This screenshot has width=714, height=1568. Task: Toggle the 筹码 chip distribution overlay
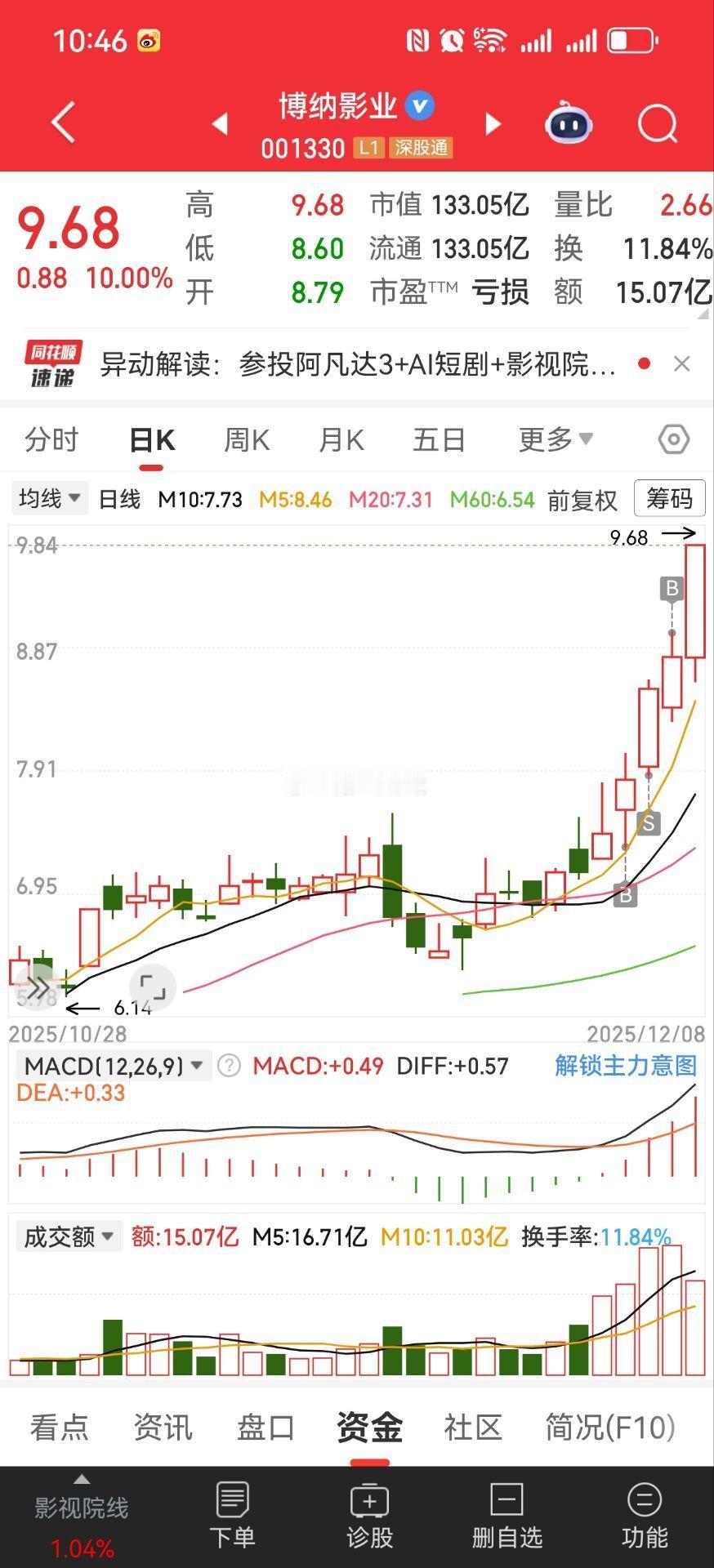click(669, 499)
